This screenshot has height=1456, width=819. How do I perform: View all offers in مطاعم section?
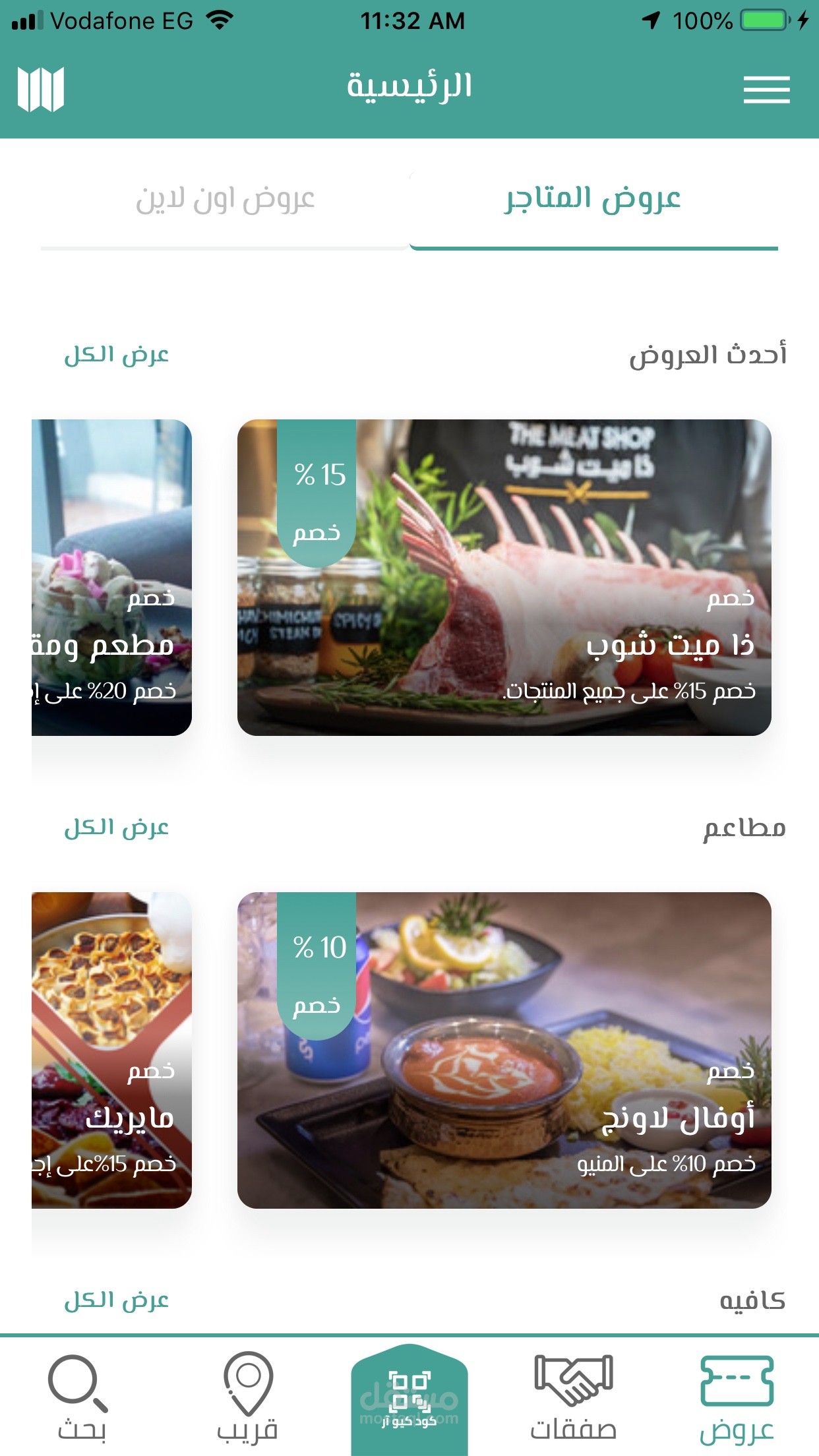[x=117, y=828]
